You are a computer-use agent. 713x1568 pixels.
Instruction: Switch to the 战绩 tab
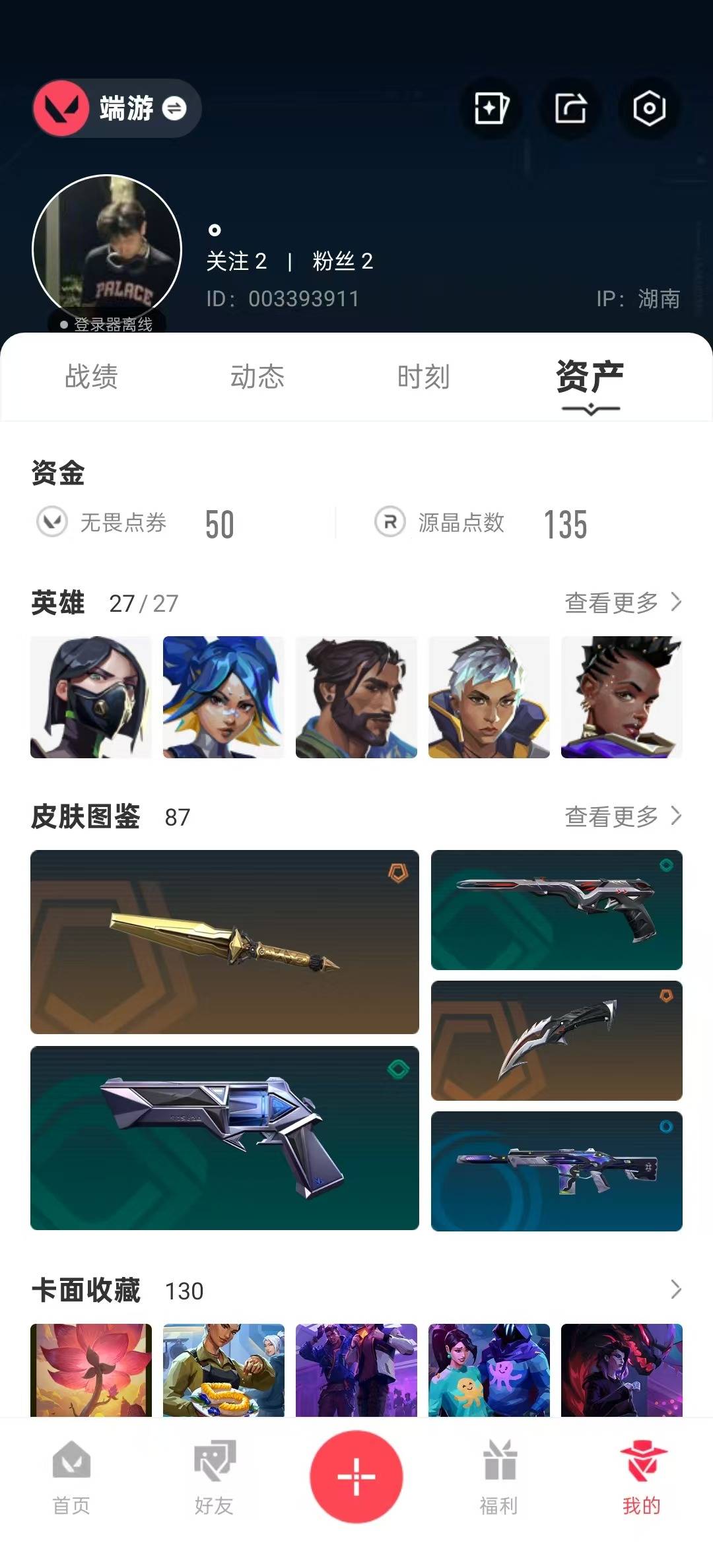(91, 377)
